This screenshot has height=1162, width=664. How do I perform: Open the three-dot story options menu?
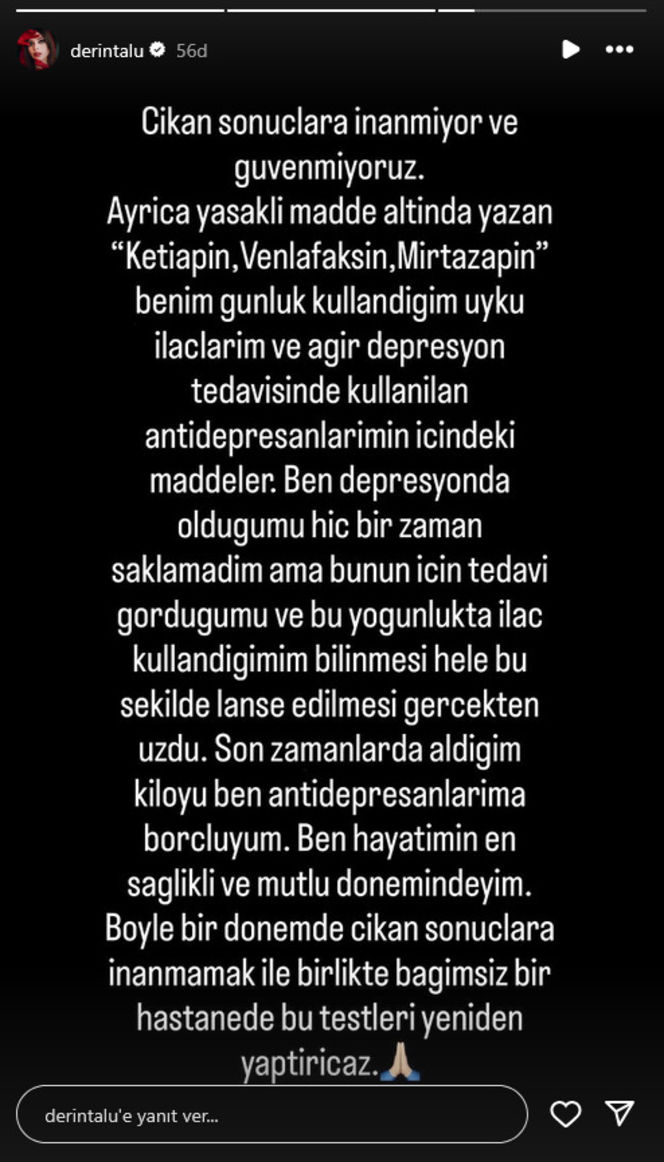coord(620,49)
